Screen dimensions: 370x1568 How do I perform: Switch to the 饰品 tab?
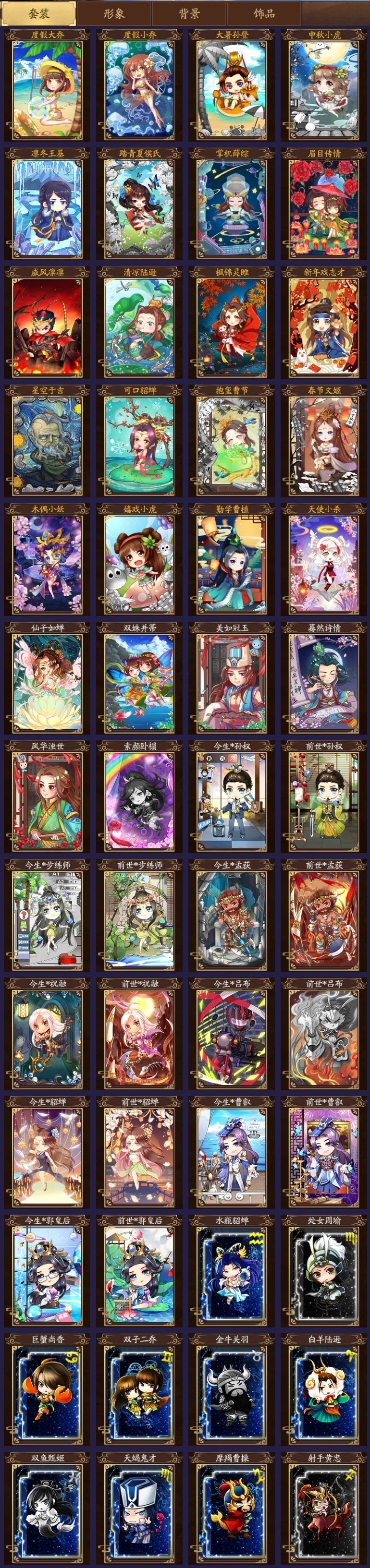tap(264, 13)
